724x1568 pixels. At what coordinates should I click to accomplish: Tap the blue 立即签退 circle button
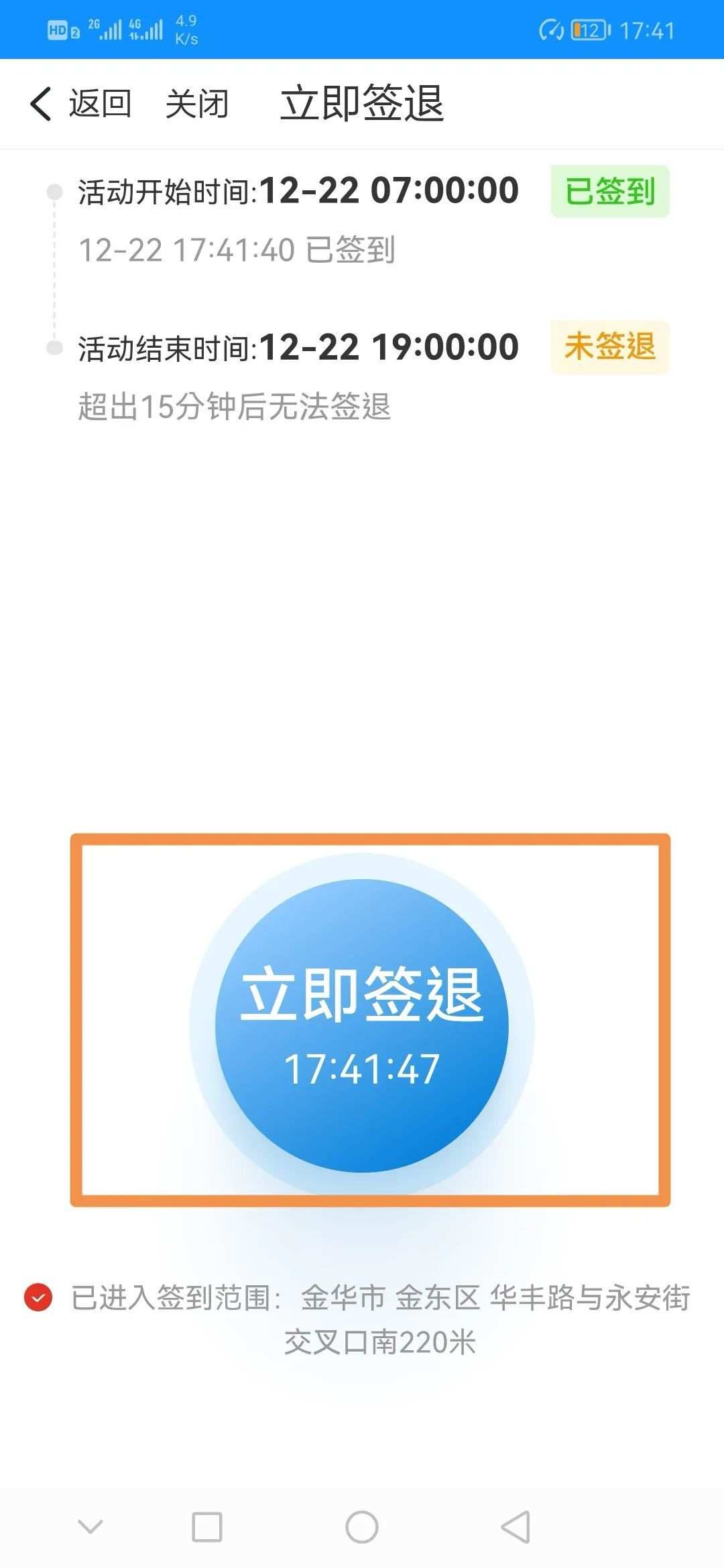click(x=362, y=1025)
